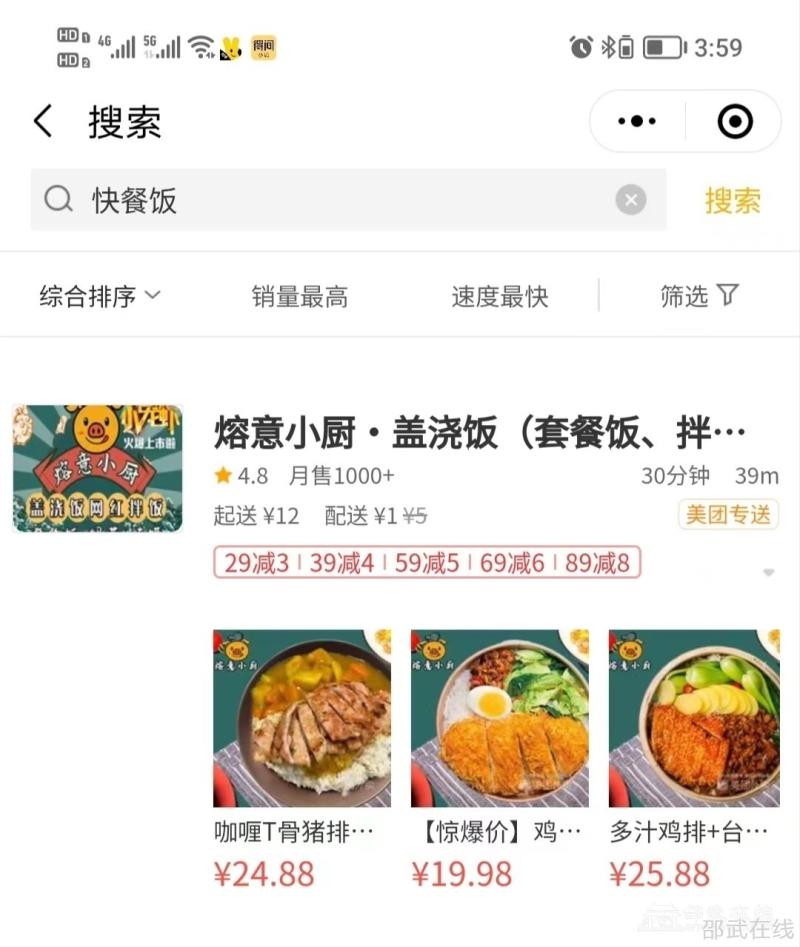The height and width of the screenshot is (947, 800).
Task: Expand the discount tags with the arrow
Action: 768,573
